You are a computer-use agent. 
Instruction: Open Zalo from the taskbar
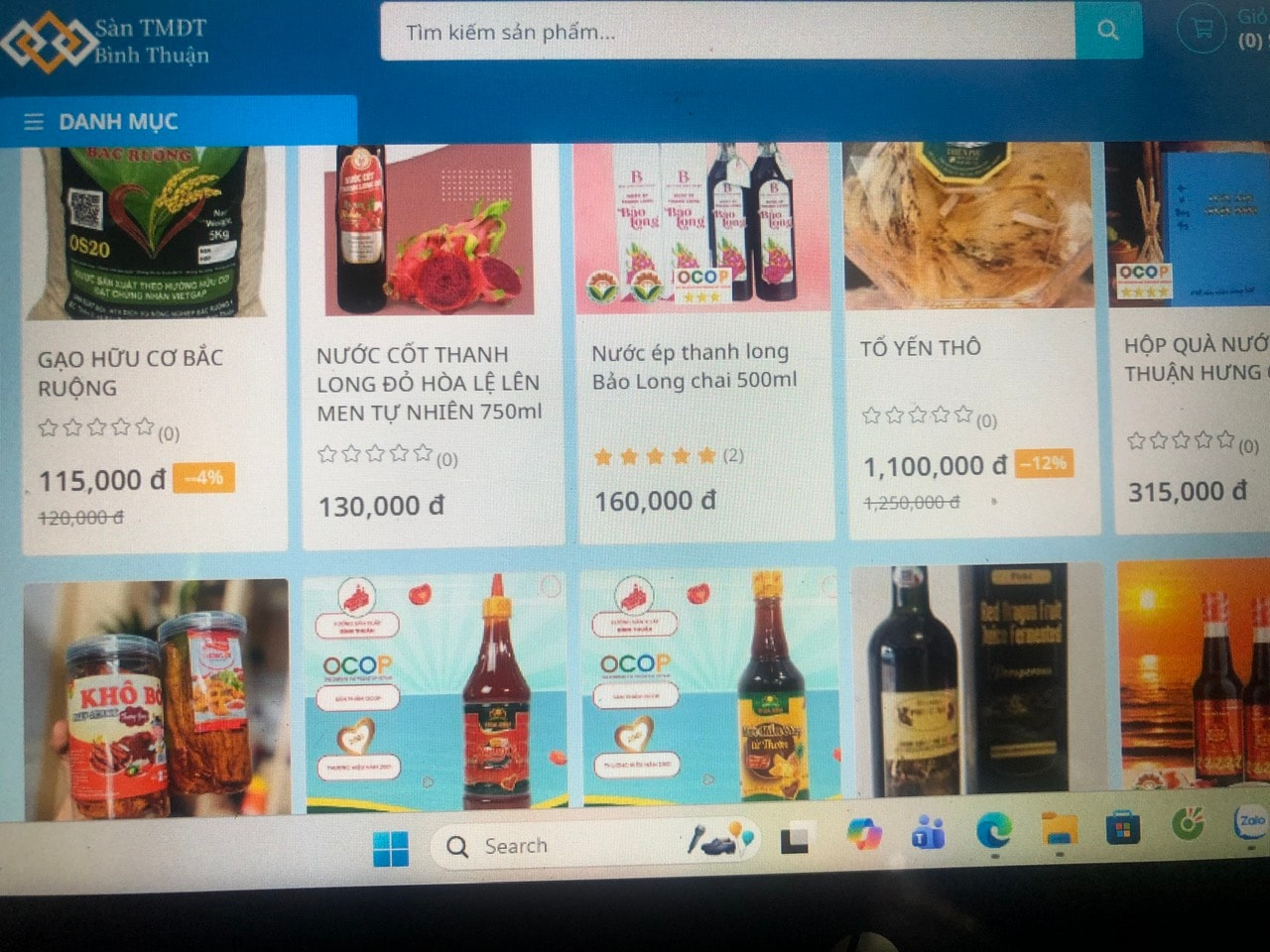1250,823
